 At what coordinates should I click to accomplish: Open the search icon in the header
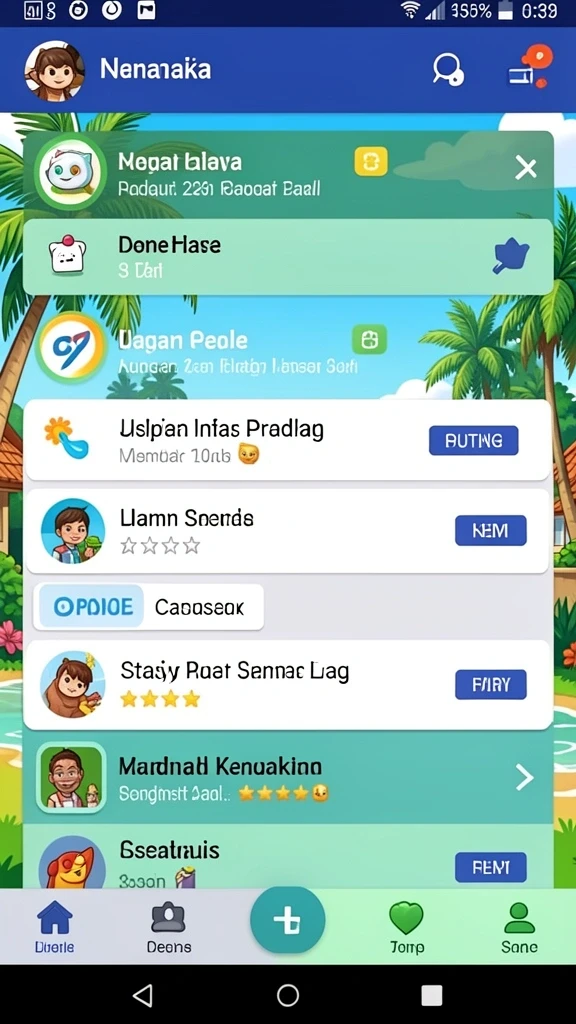point(448,69)
